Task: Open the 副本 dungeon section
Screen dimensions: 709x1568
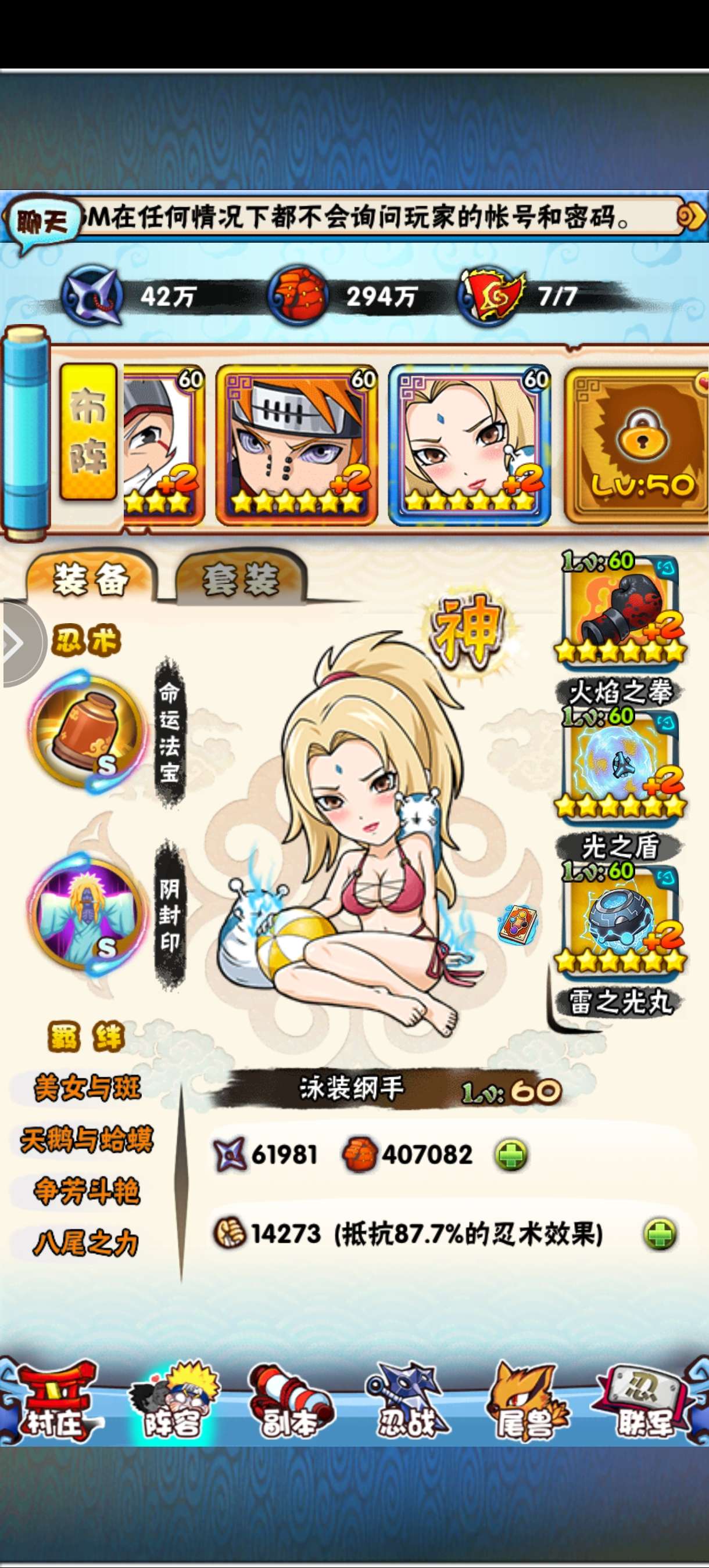Action: 290,1403
